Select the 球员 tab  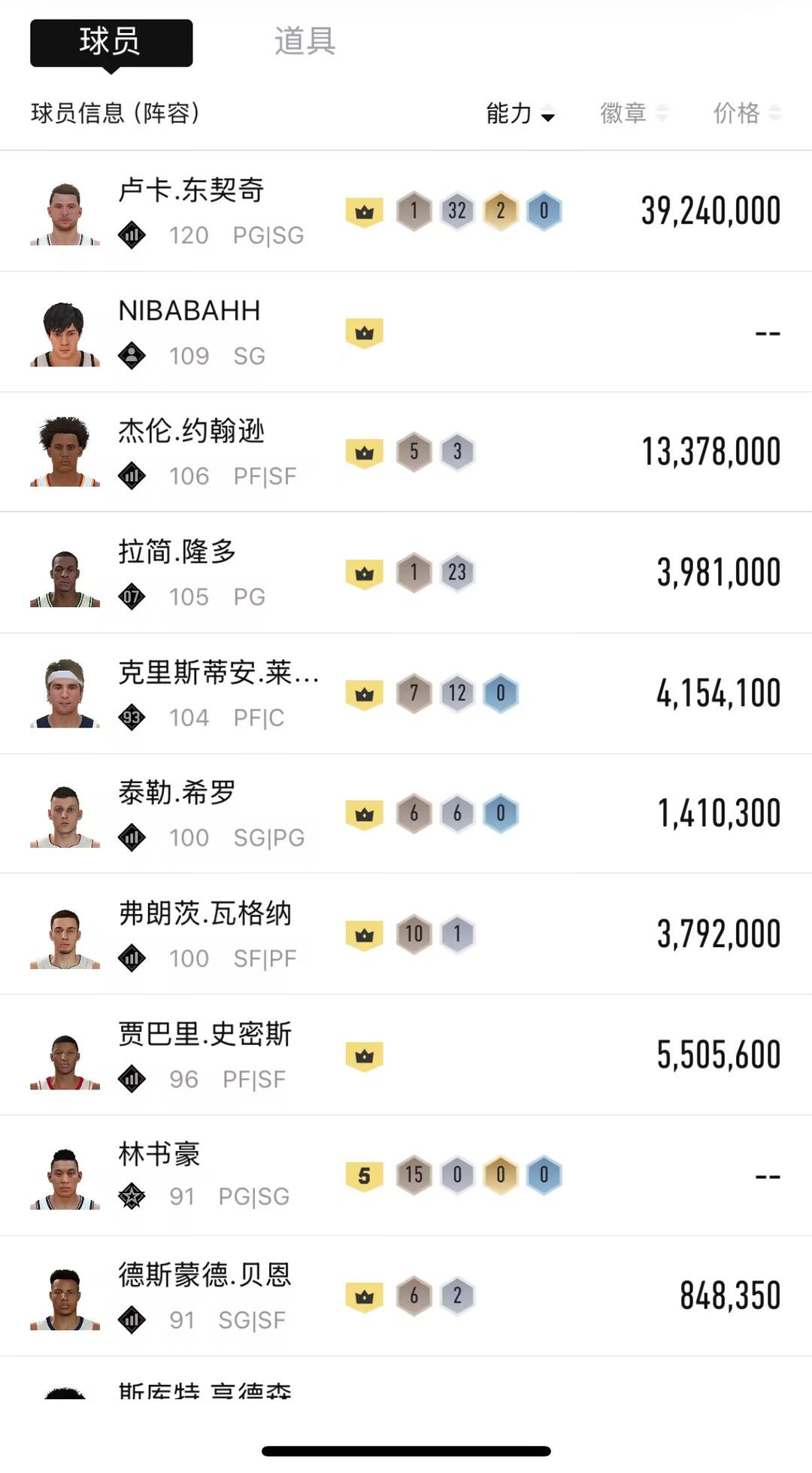click(x=111, y=42)
